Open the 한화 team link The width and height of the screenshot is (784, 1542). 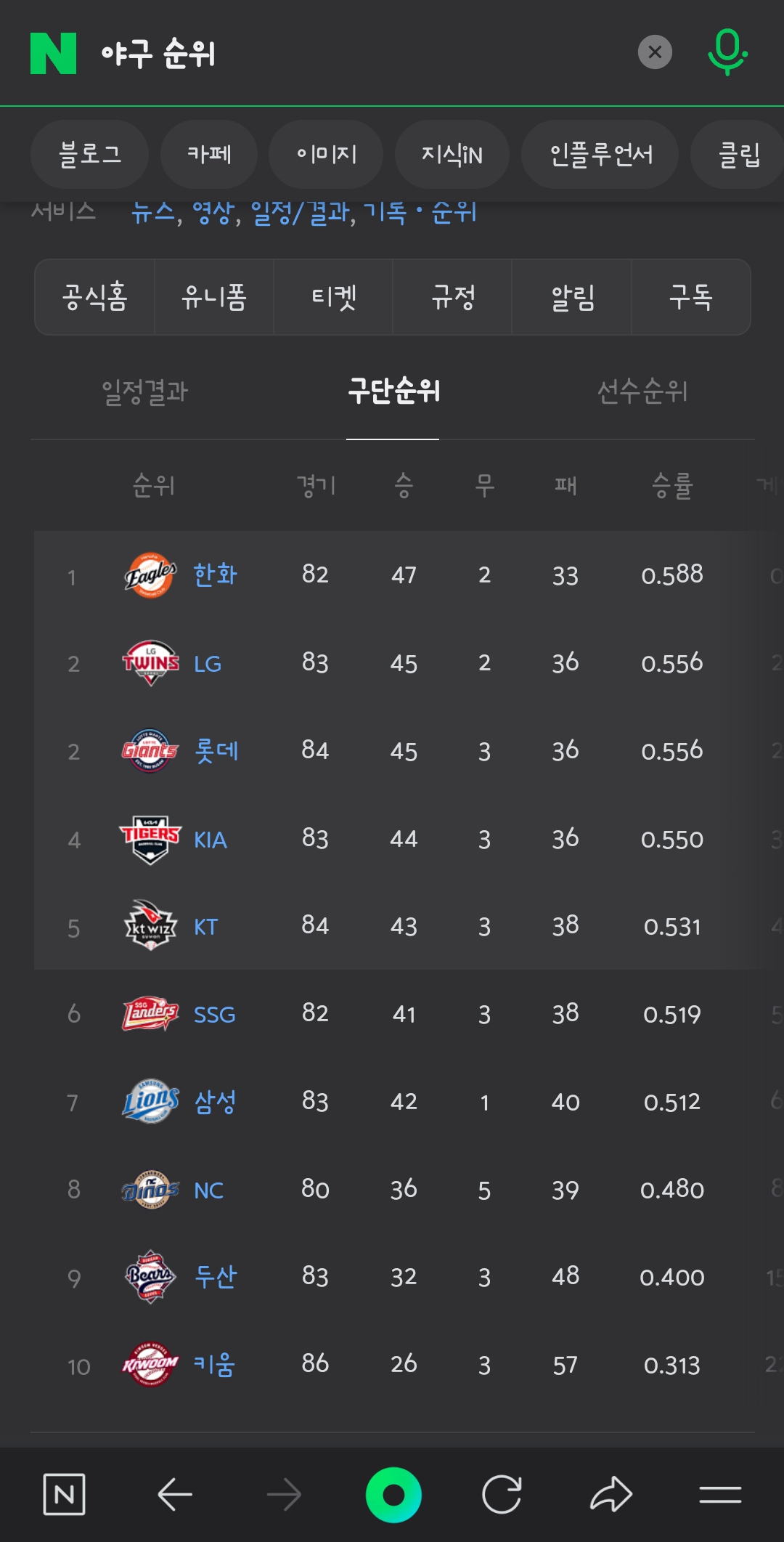[x=216, y=575]
